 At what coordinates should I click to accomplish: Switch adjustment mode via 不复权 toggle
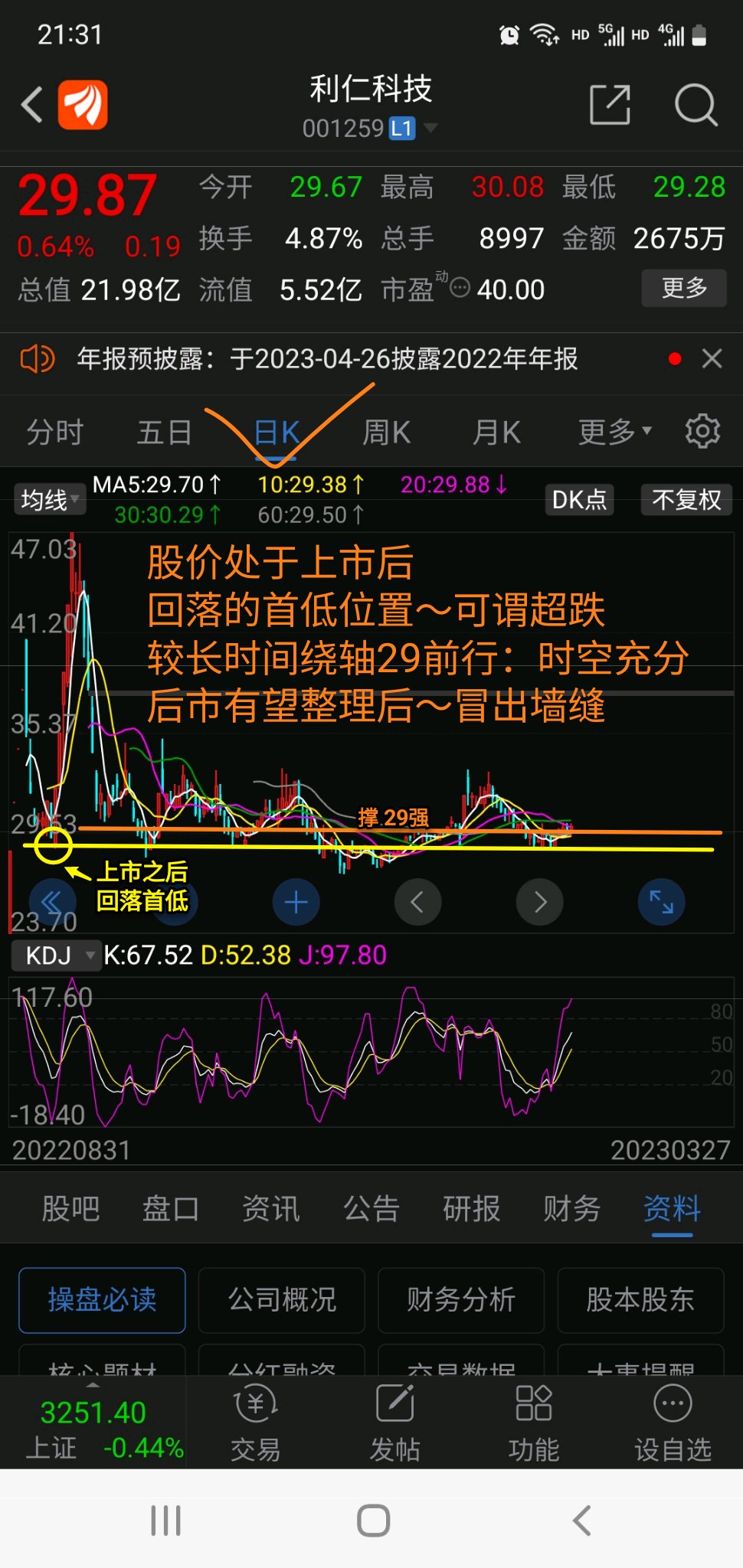click(x=686, y=498)
